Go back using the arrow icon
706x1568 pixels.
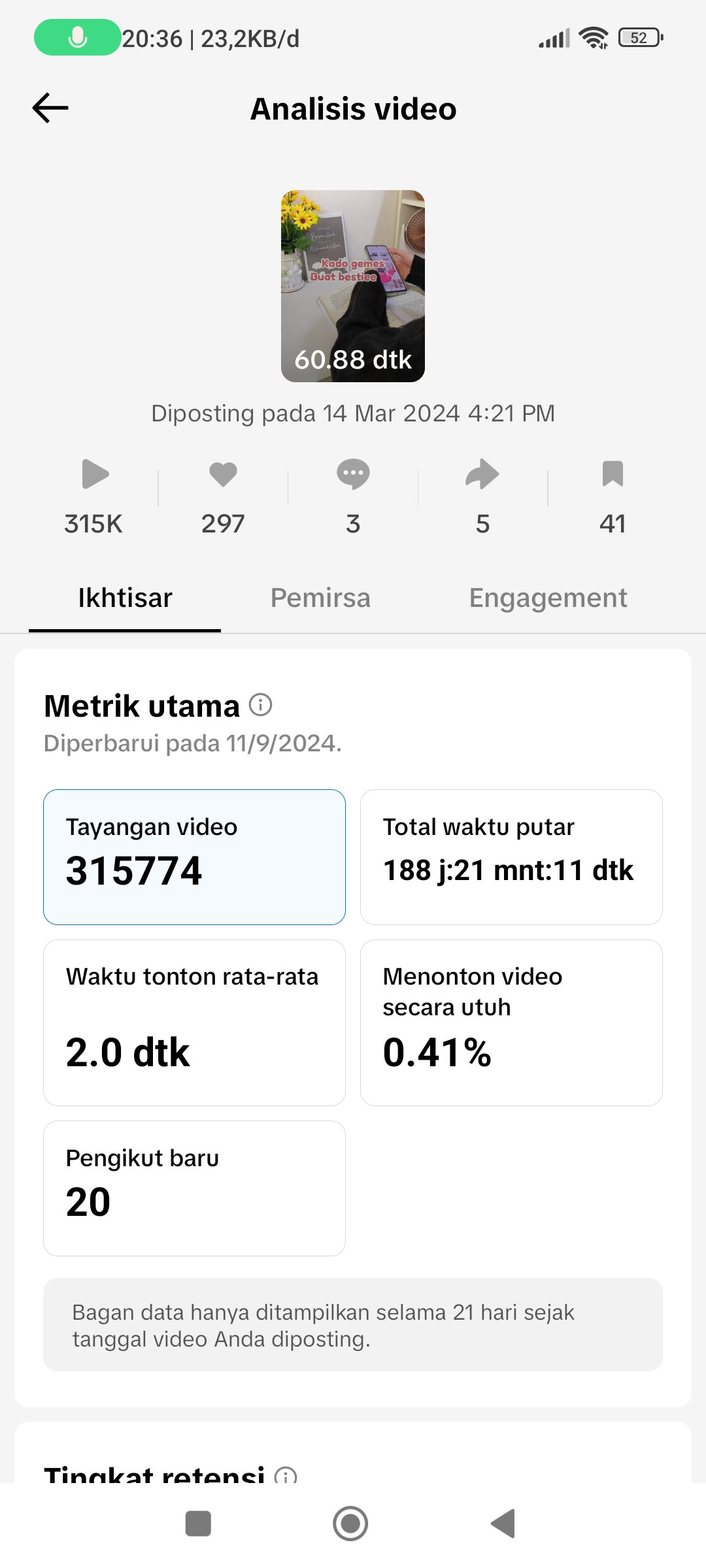[50, 108]
